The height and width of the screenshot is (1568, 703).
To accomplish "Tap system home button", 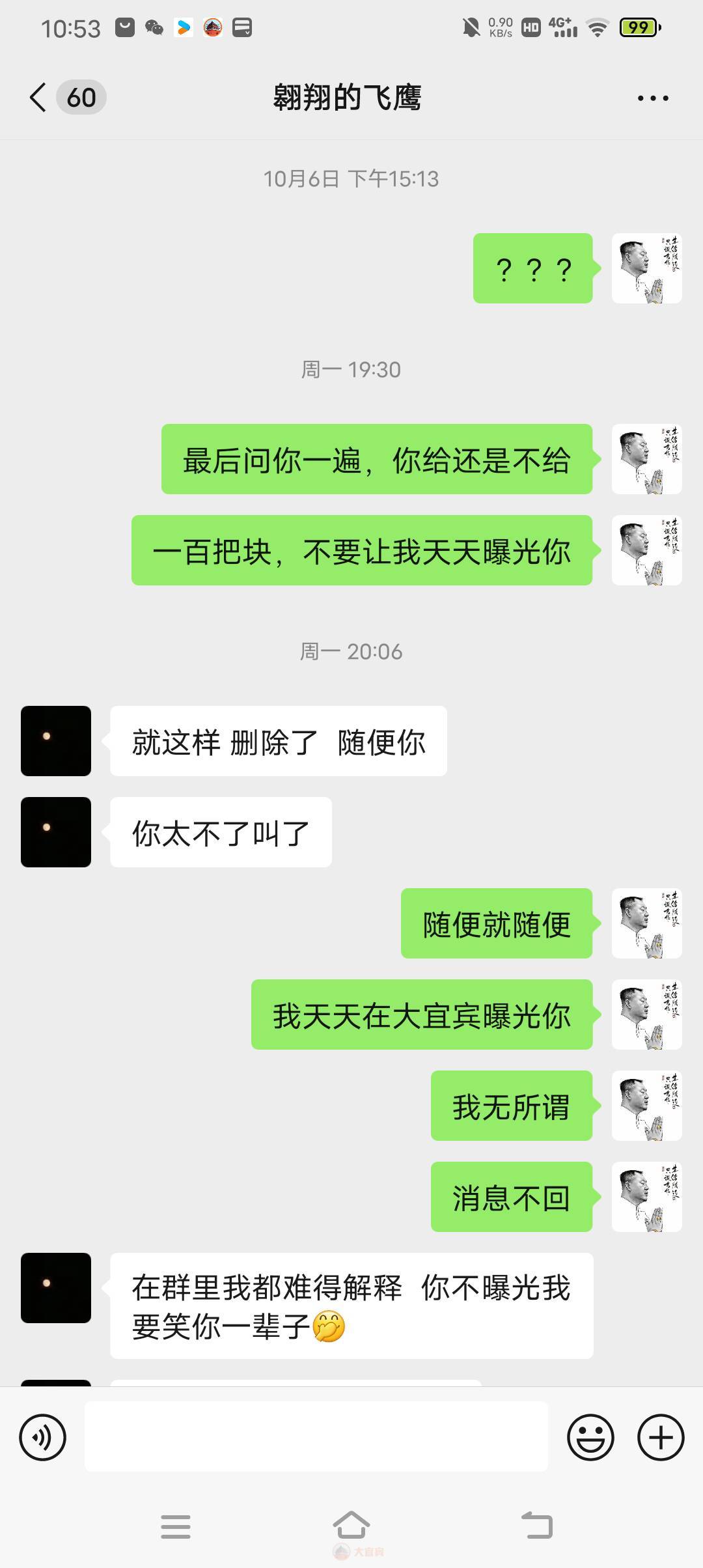I will coord(351,1526).
